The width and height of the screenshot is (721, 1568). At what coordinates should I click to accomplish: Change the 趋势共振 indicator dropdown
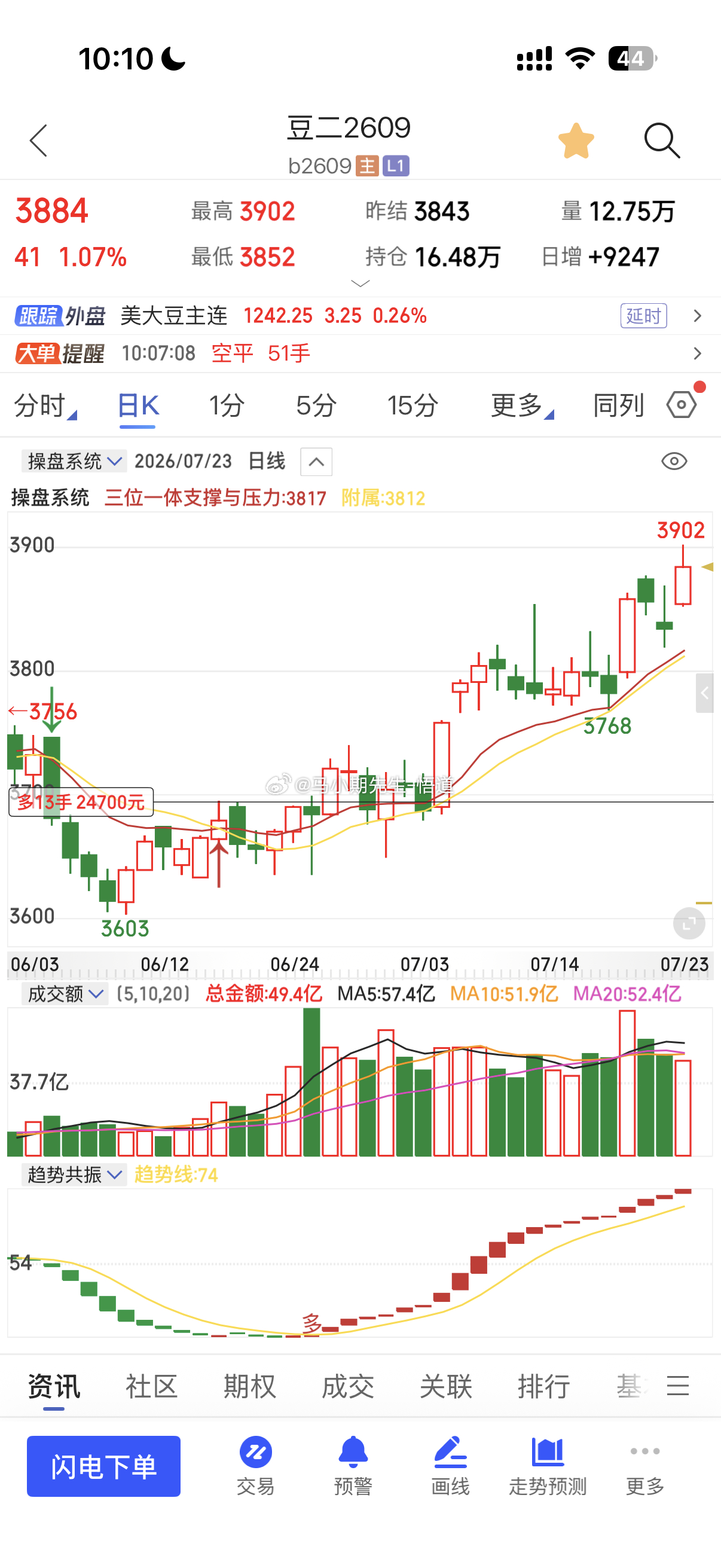[74, 1174]
